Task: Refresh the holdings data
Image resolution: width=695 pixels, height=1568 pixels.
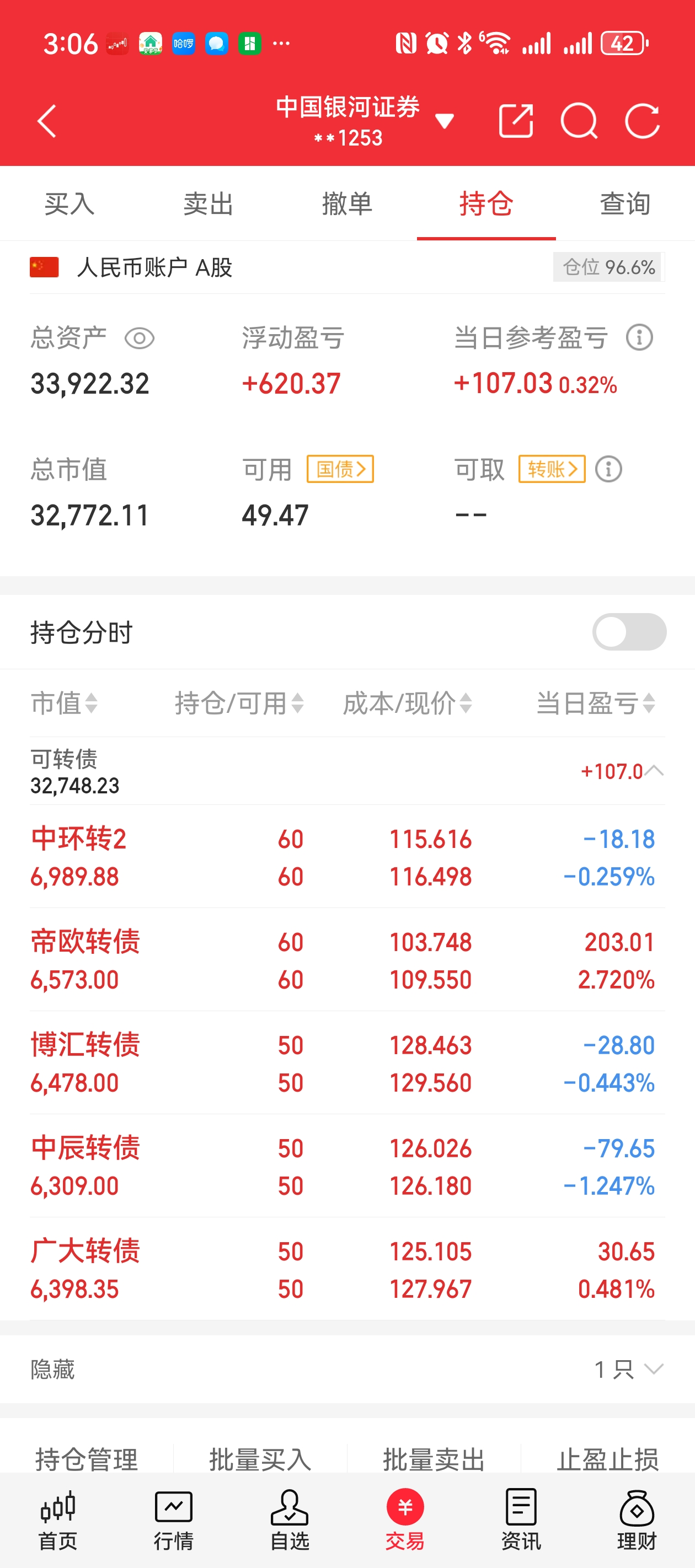Action: tap(642, 121)
